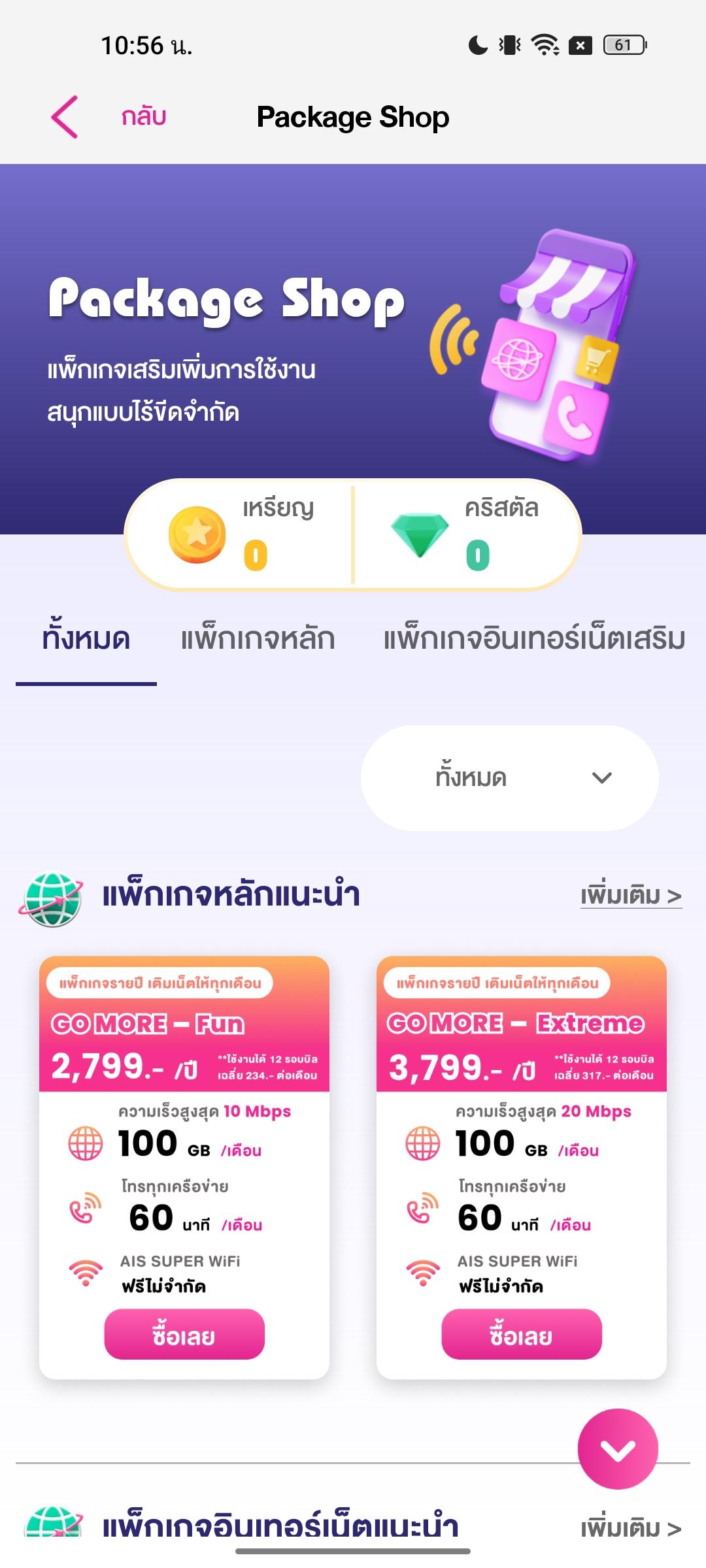This screenshot has width=706, height=1568.
Task: Open เพิ่มเติม link for แพ็กเกจหลักแนะนำ
Action: [630, 895]
